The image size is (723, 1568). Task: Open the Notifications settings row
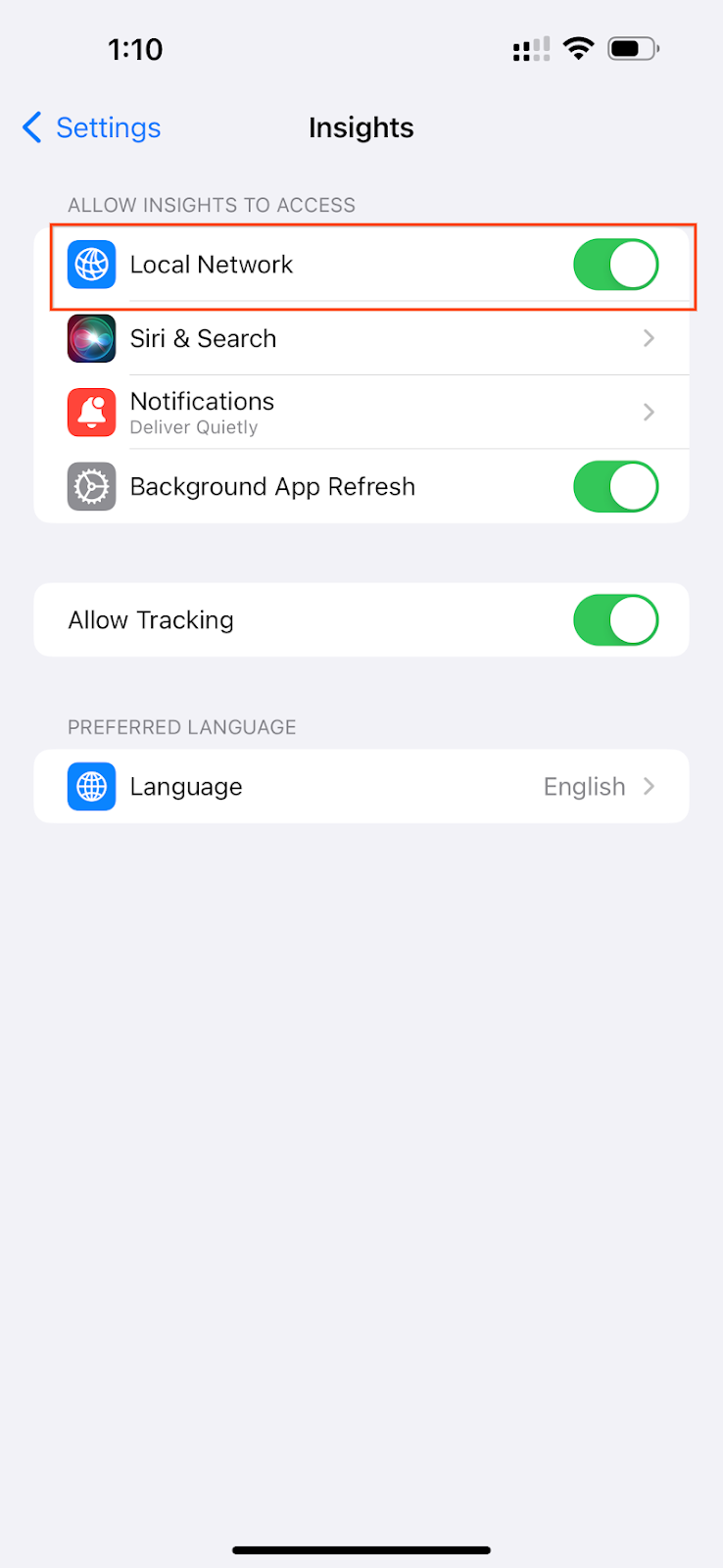[x=361, y=413]
